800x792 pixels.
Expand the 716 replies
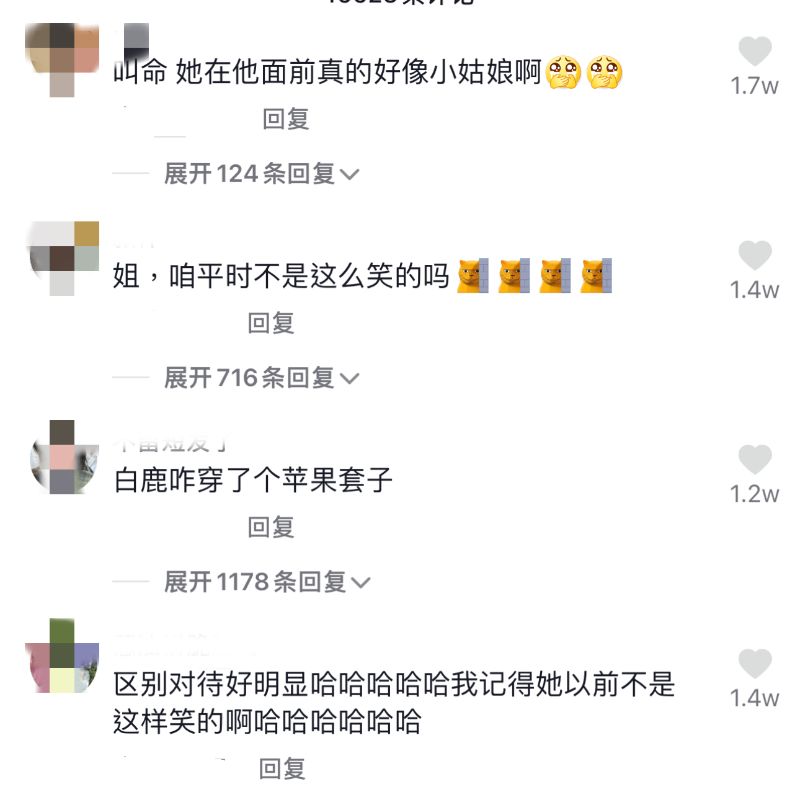click(260, 378)
